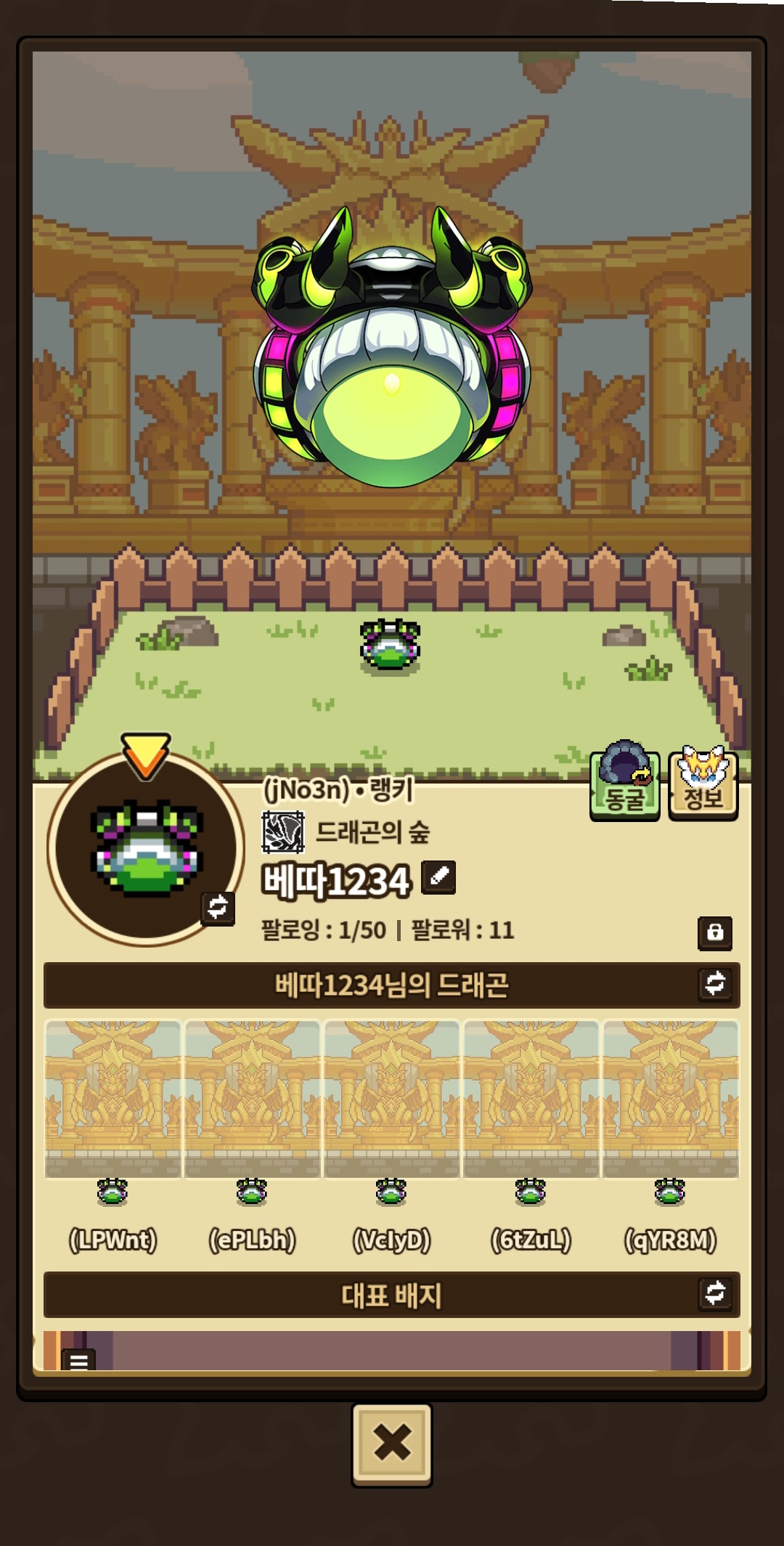The width and height of the screenshot is (784, 1546).
Task: Open the list menu icon in badge area
Action: pyautogui.click(x=79, y=1360)
